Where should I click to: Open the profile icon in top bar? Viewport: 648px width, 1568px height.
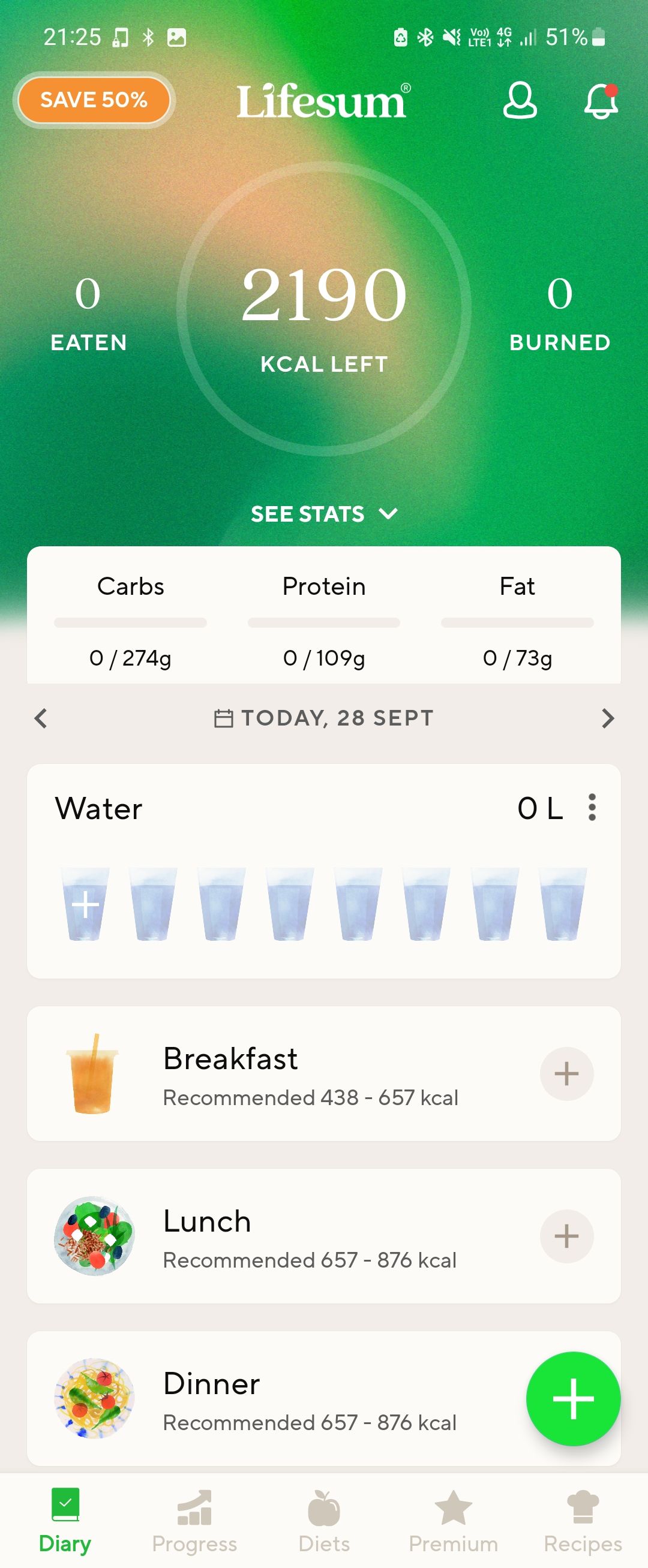[521, 101]
